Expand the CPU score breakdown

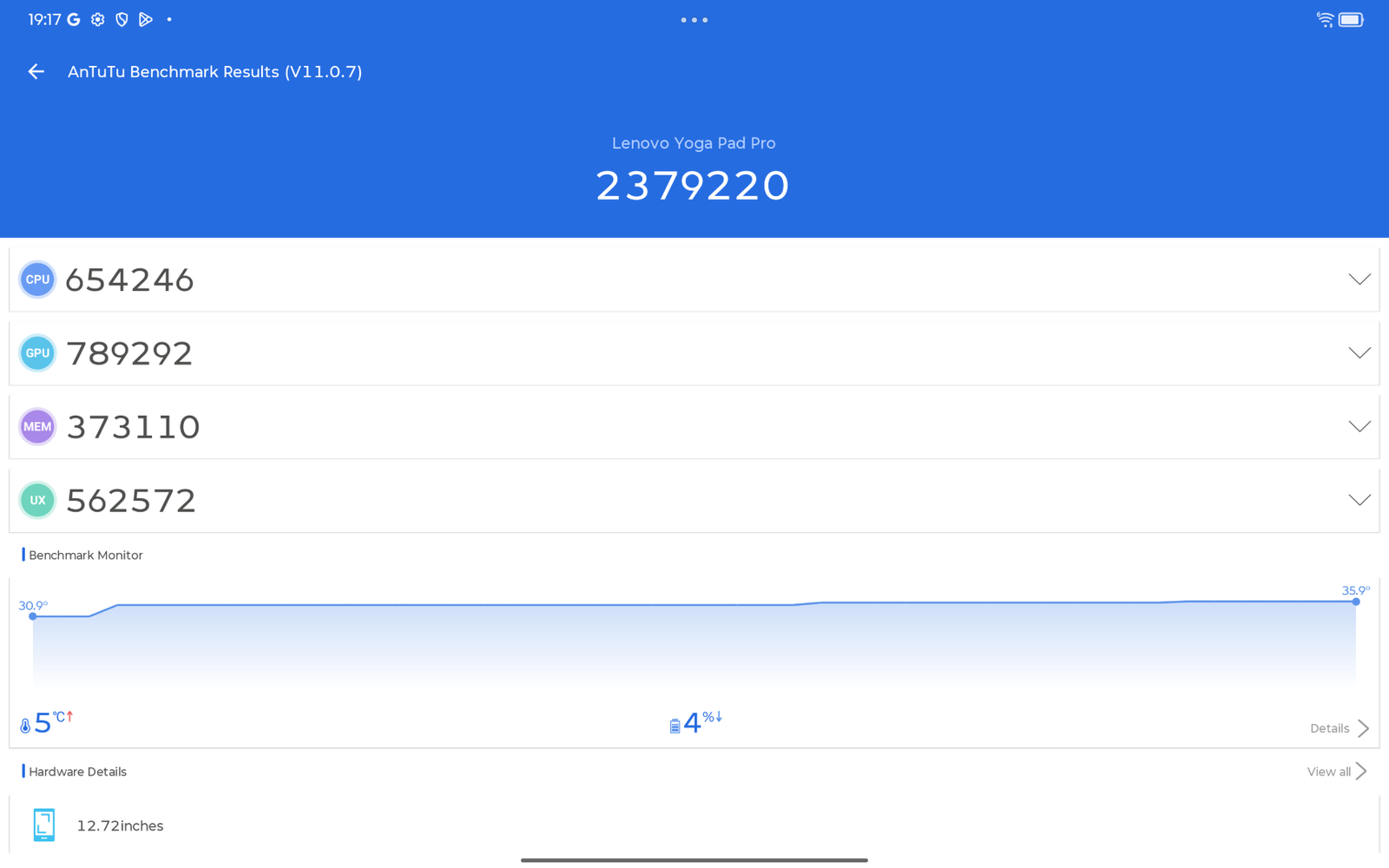coord(1359,279)
